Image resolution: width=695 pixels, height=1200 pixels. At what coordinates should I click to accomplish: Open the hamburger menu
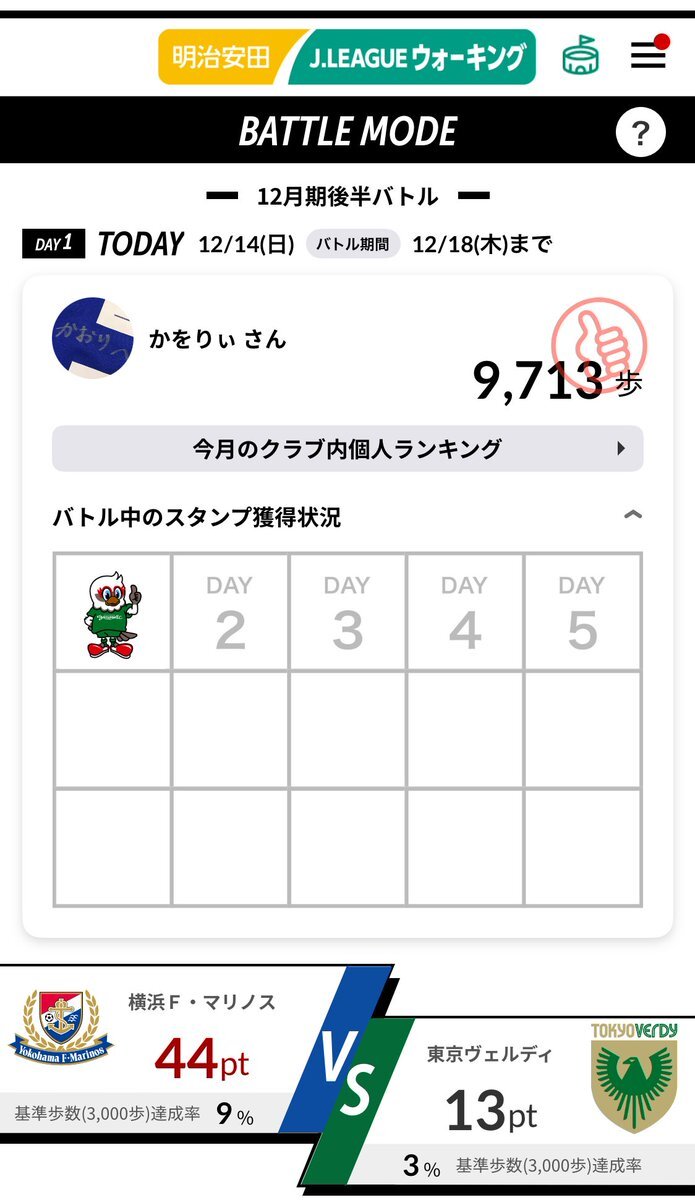click(648, 57)
